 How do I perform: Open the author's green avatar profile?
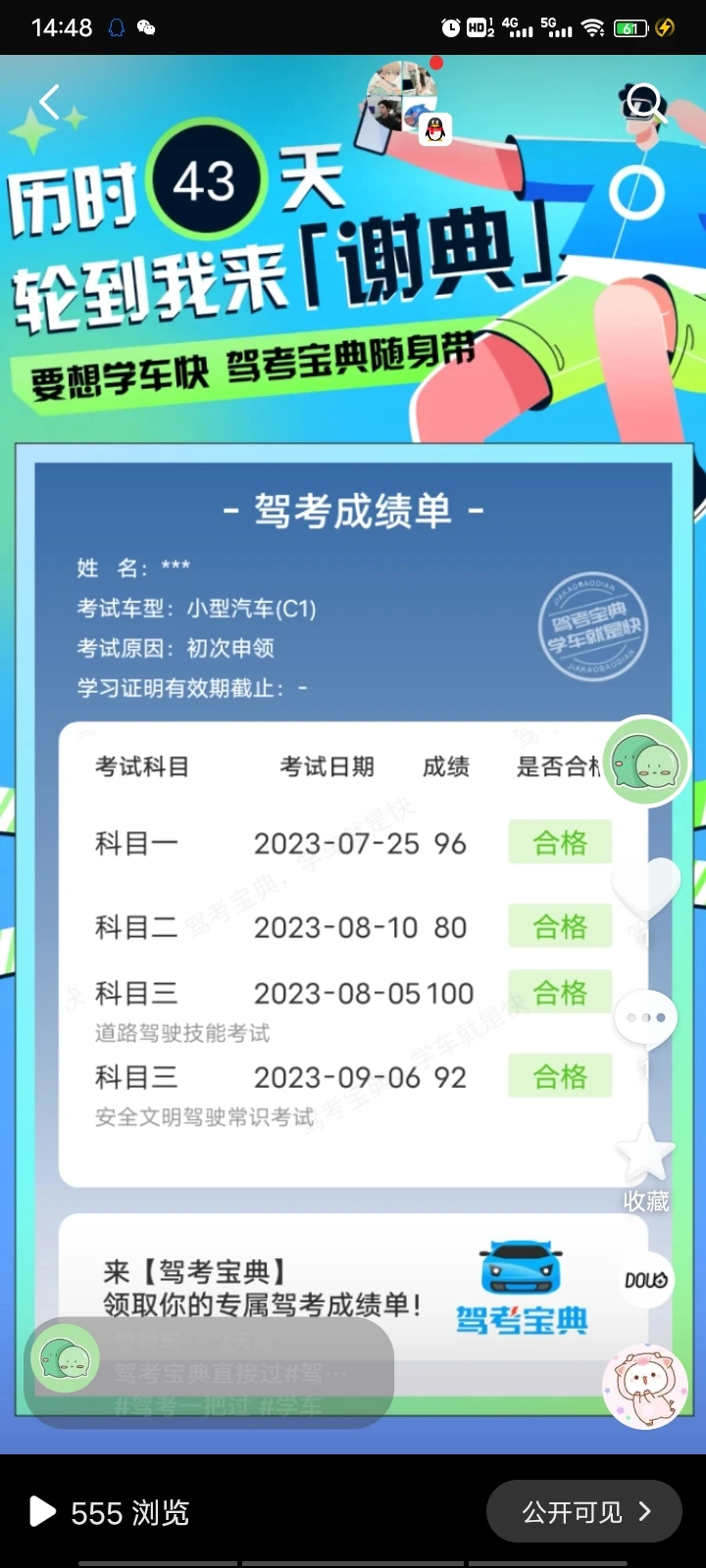point(645,761)
